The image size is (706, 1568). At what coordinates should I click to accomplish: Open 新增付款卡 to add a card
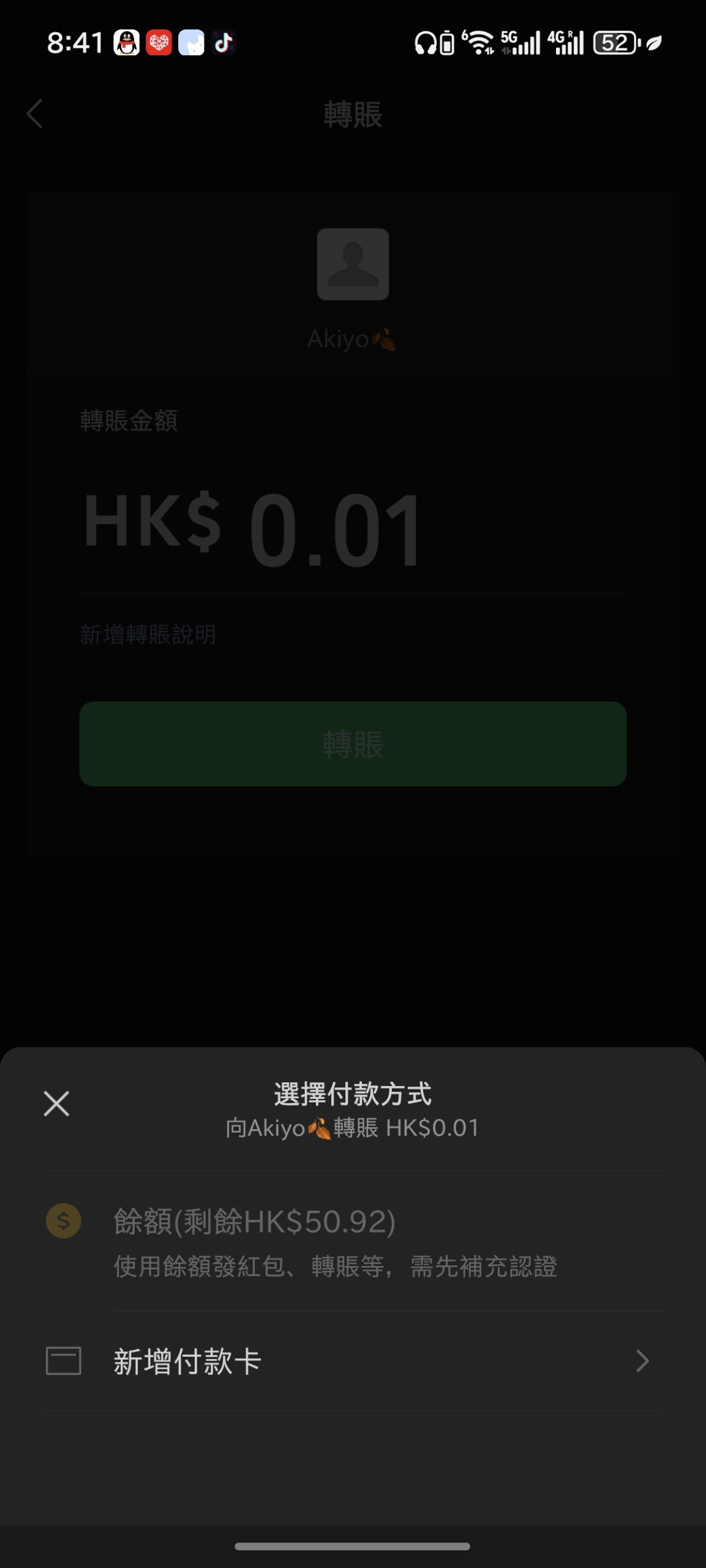click(353, 1361)
